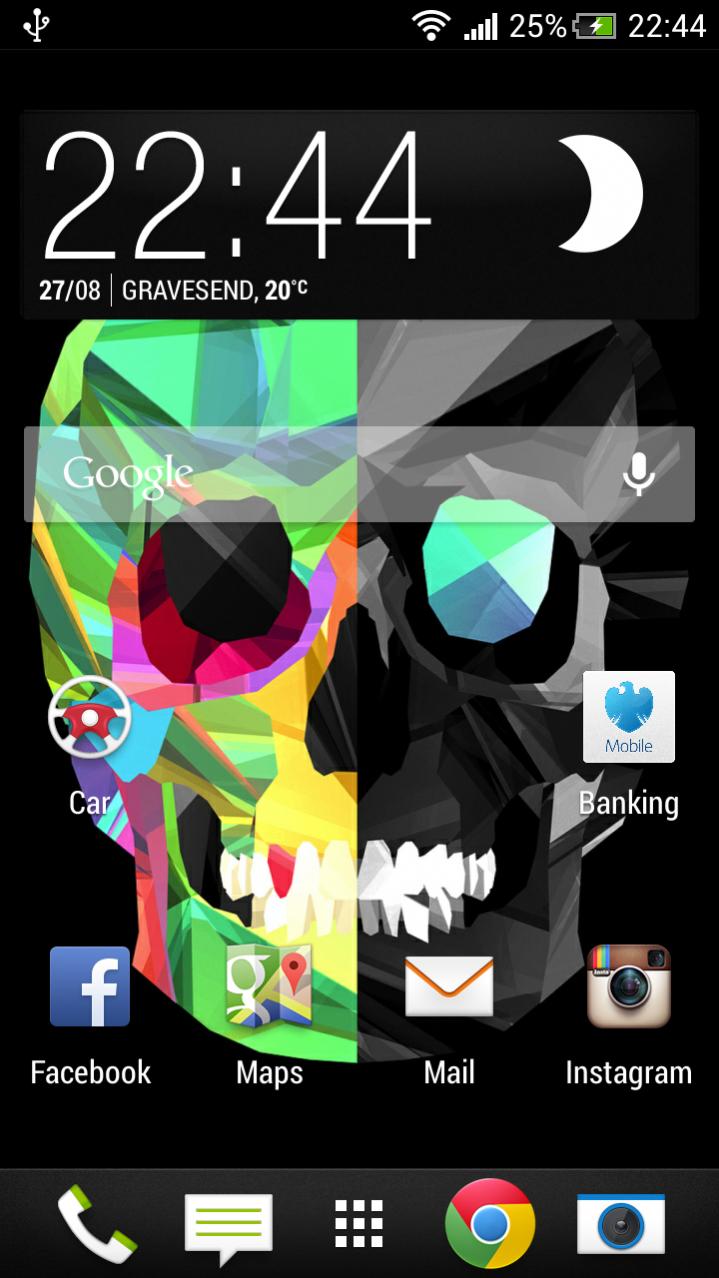Launch Chrome browser

click(x=490, y=1224)
